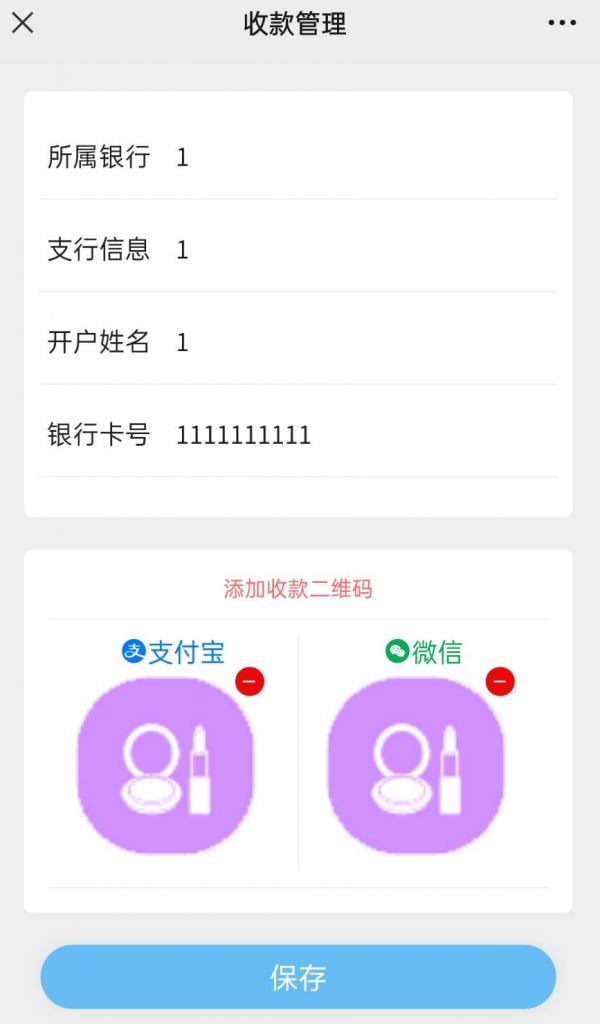Remove the 微信 QR code image

(500, 682)
